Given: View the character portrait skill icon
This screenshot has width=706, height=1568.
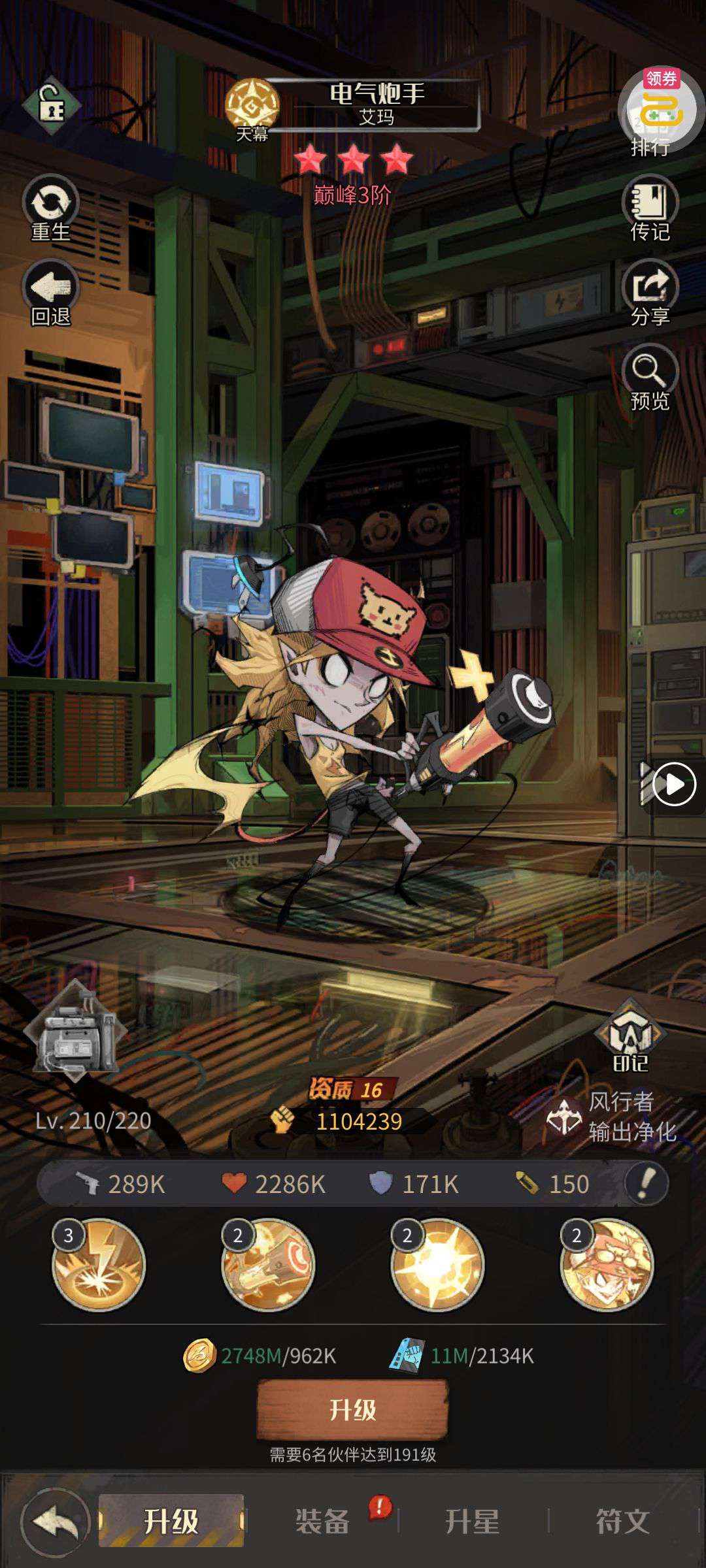Looking at the screenshot, I should click(x=607, y=1265).
